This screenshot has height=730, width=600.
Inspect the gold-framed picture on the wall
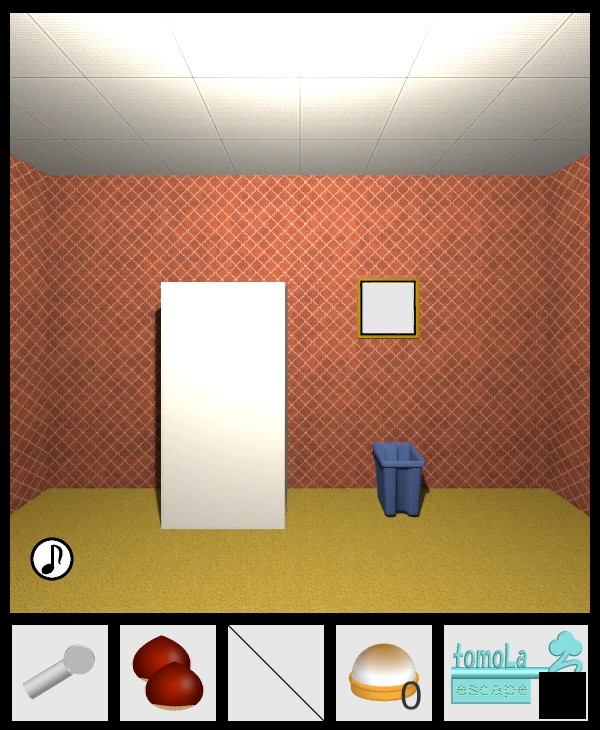(388, 308)
